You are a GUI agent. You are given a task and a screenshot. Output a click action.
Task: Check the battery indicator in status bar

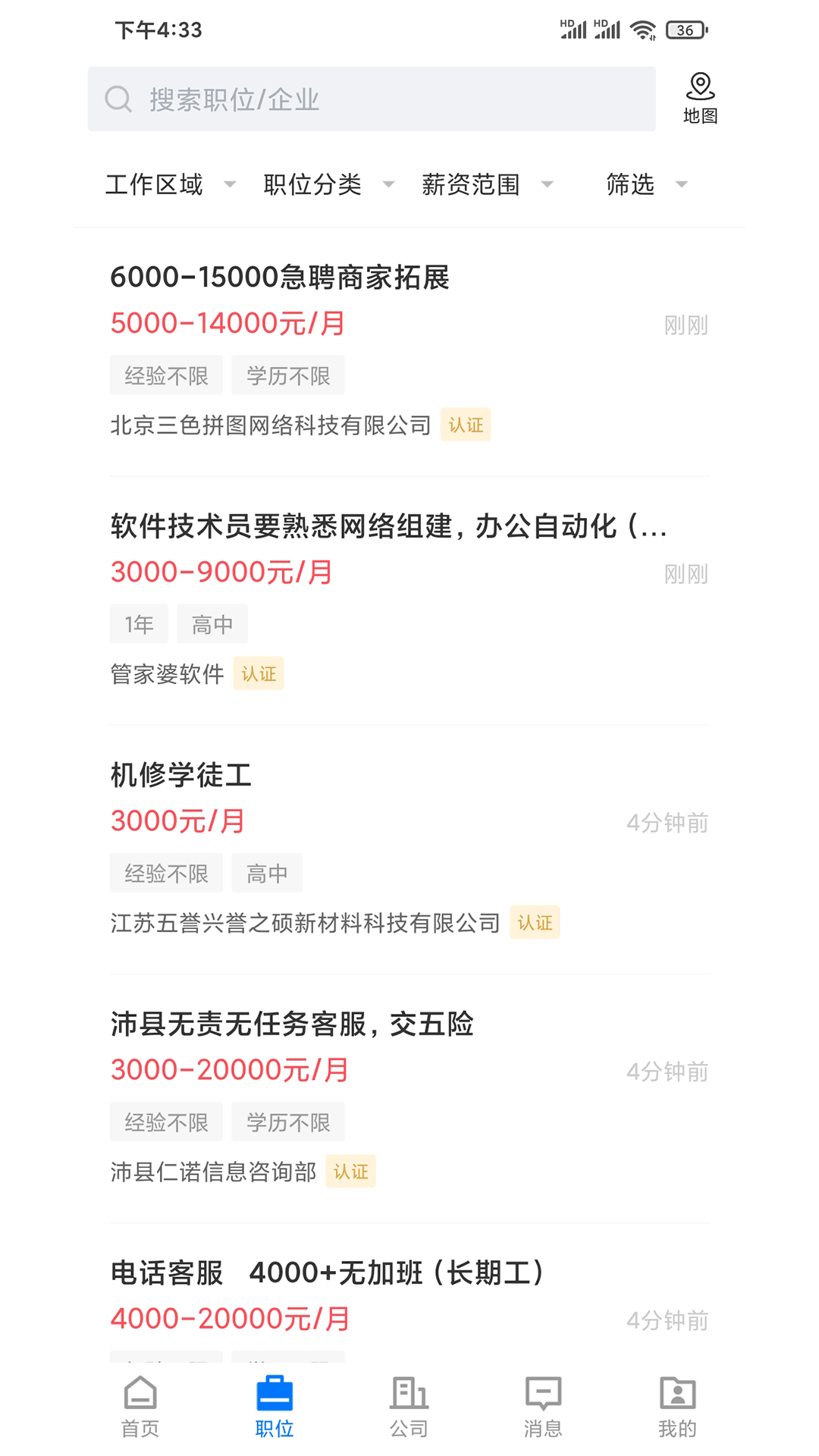pos(683,29)
